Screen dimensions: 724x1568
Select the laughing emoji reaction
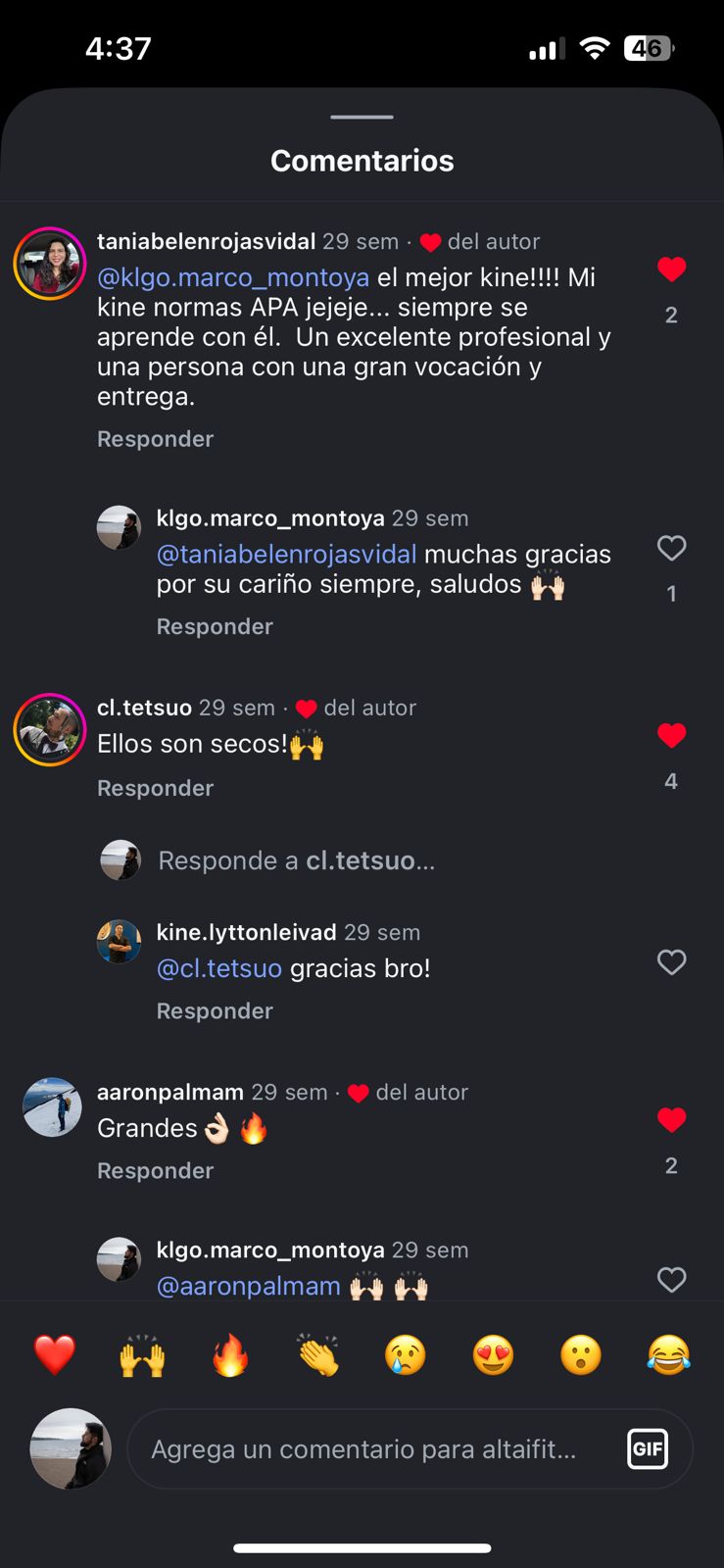click(x=669, y=1355)
